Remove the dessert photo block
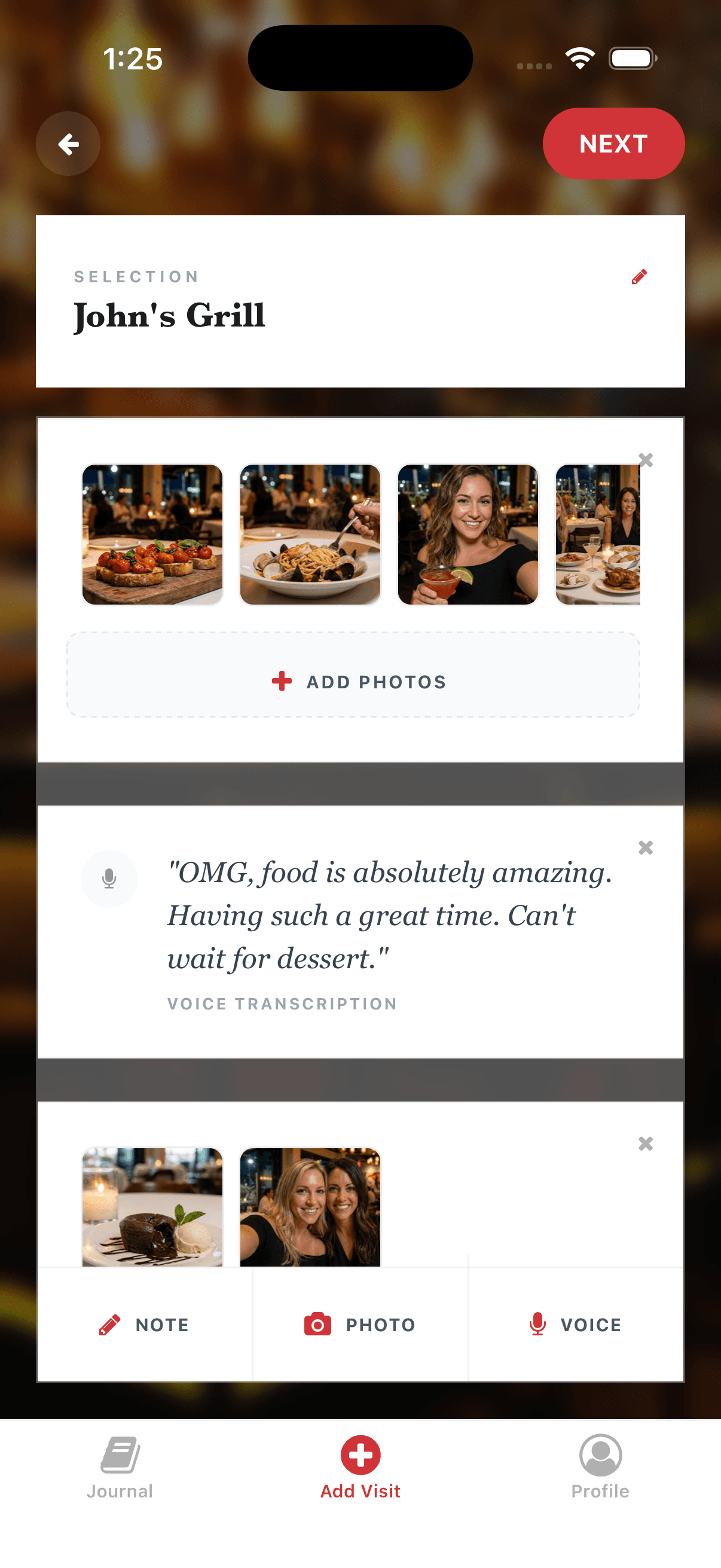The height and width of the screenshot is (1568, 721). (646, 1144)
